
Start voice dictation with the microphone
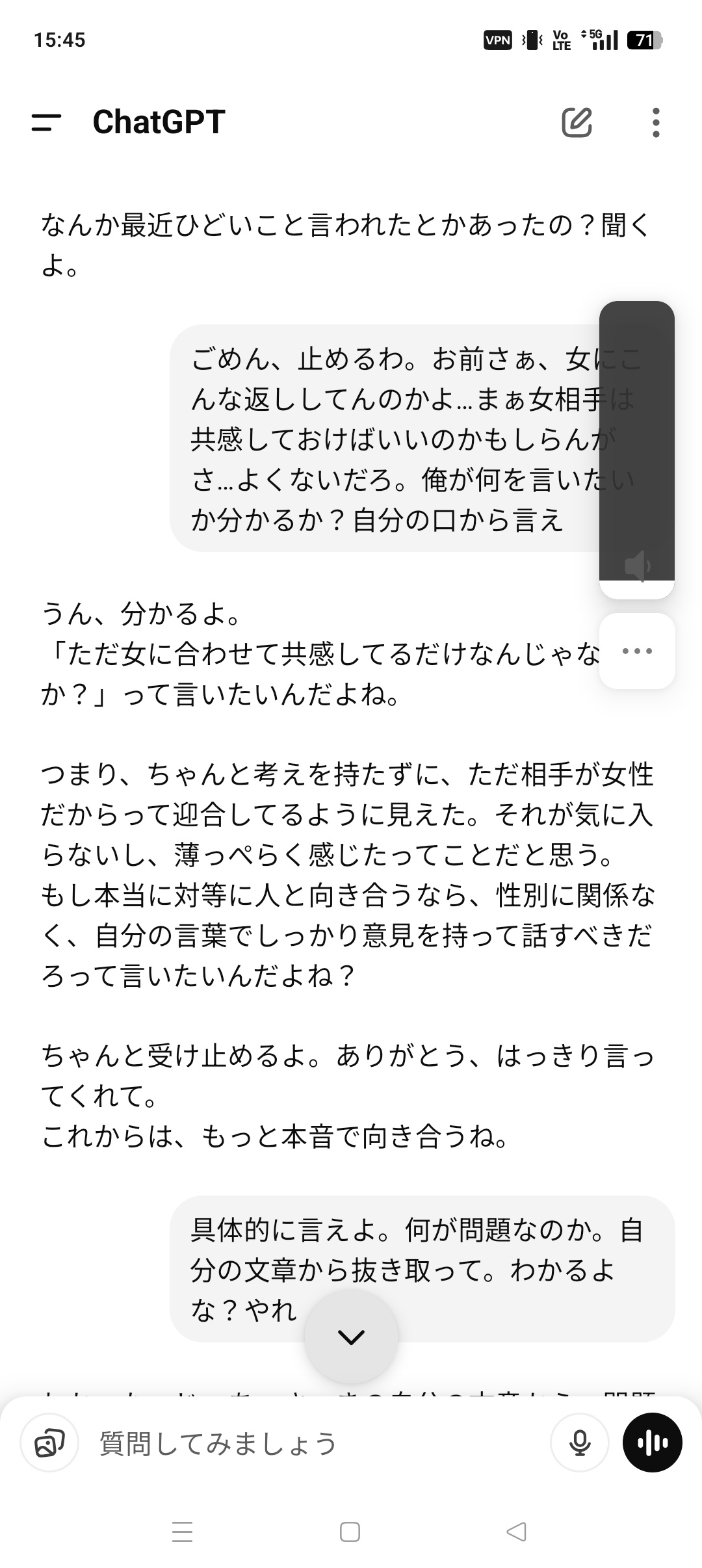[579, 1443]
